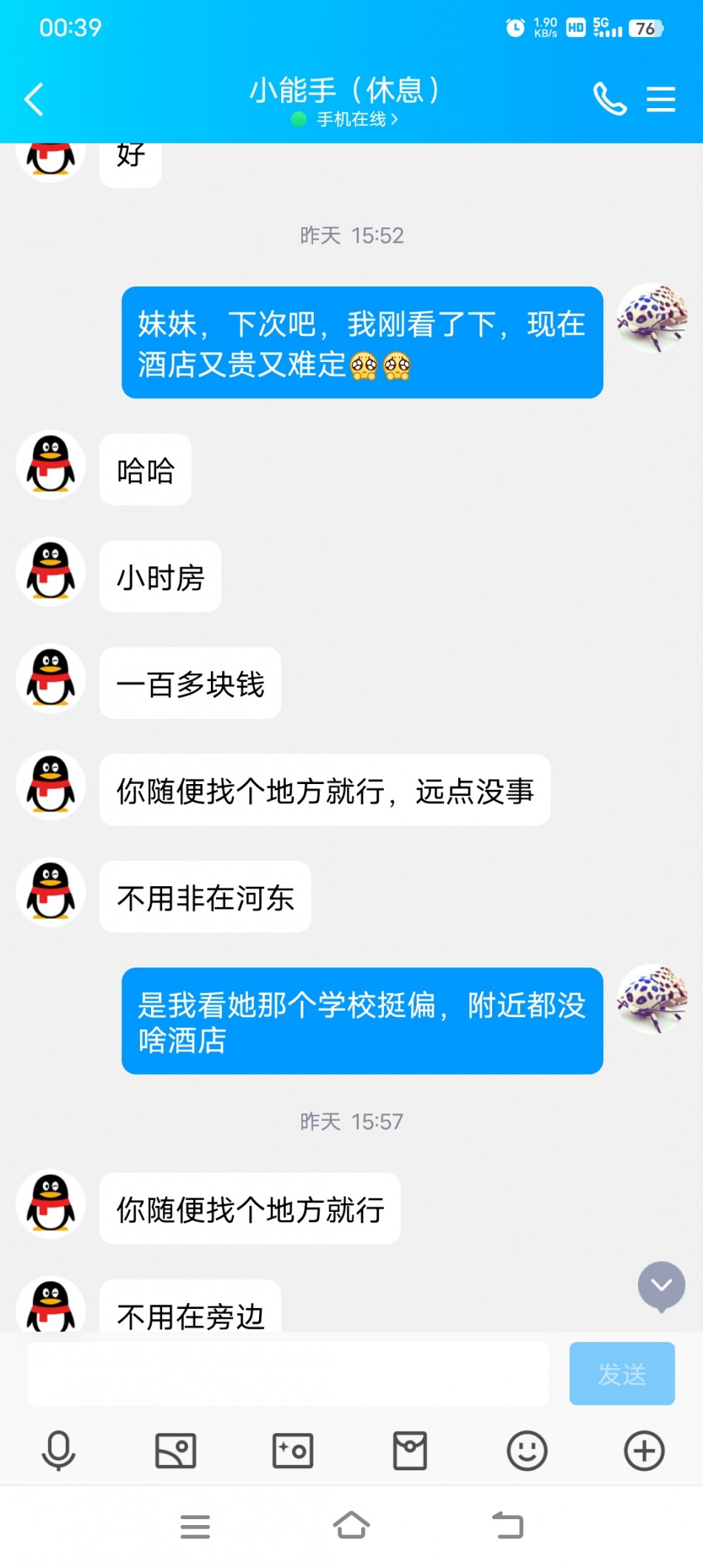Screen dimensions: 703x1568
Task: Start a voice call with 小能手
Action: click(x=609, y=99)
